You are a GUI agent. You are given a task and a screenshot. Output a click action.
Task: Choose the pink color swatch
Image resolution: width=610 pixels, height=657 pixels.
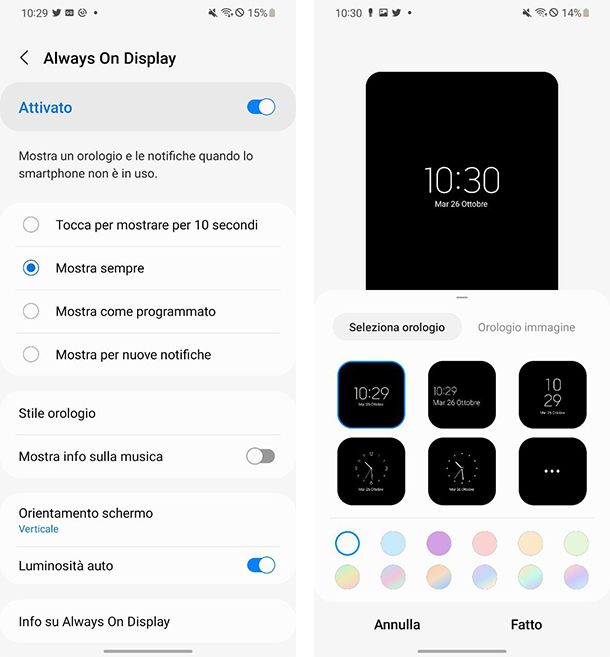pyautogui.click(x=485, y=543)
